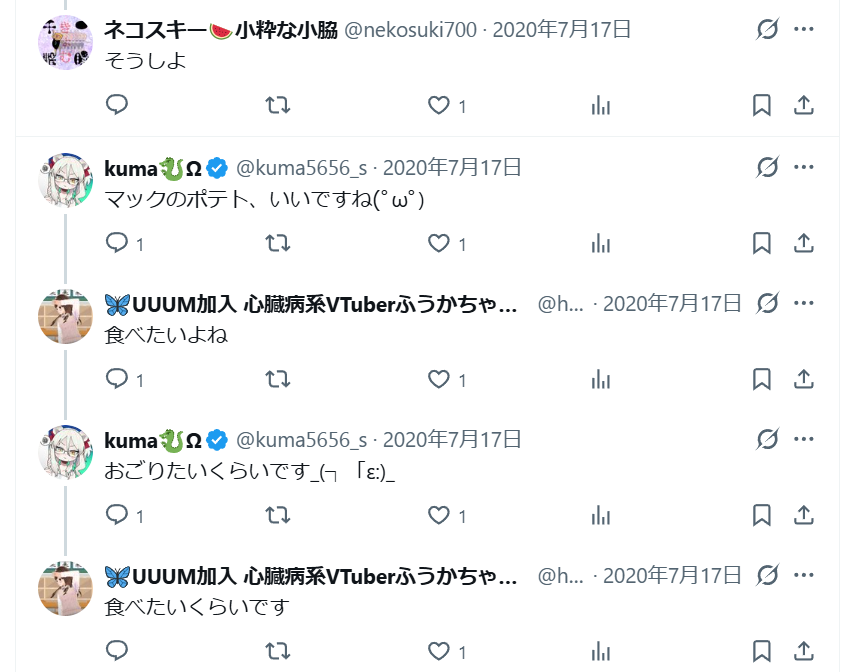
Task: Like the reply saying そうしよ
Action: [x=438, y=105]
